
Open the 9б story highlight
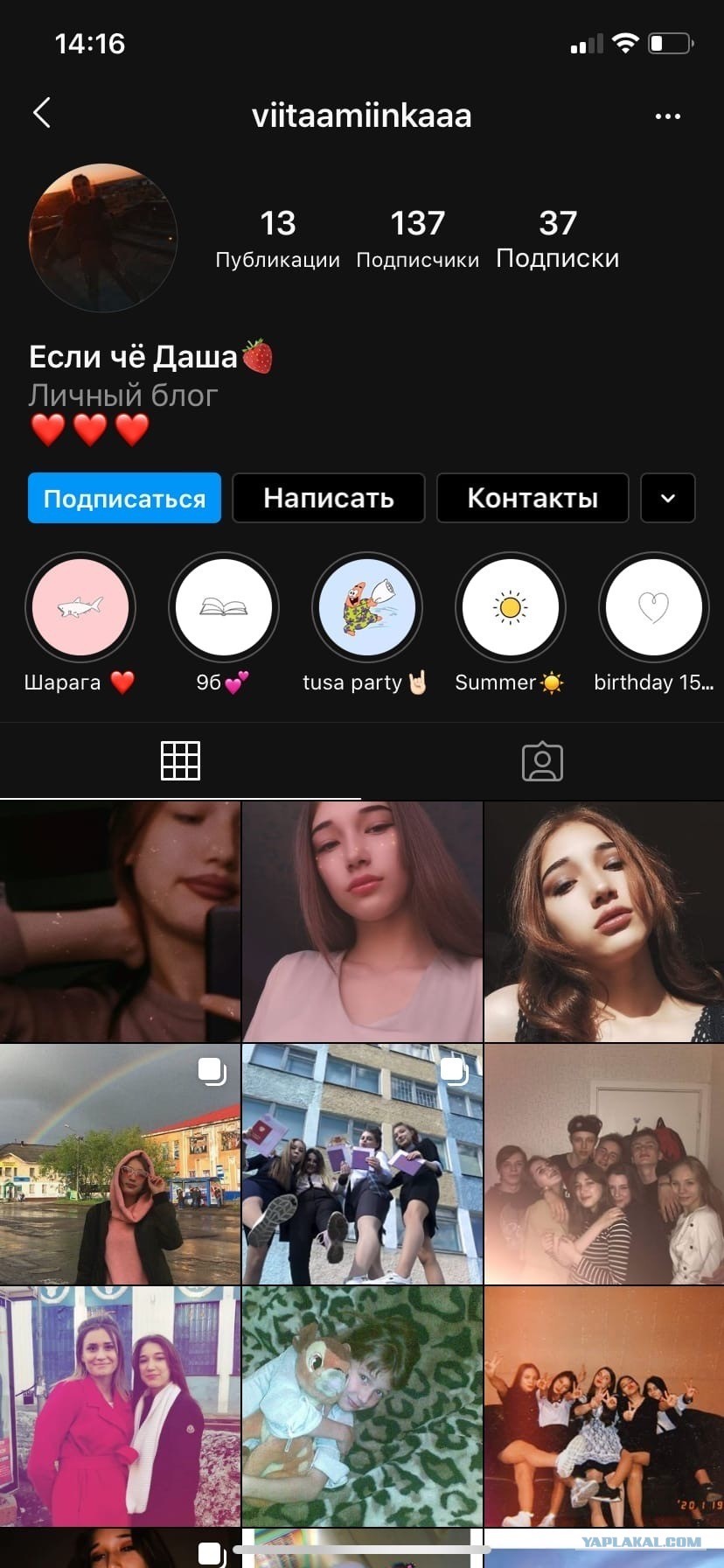click(223, 607)
